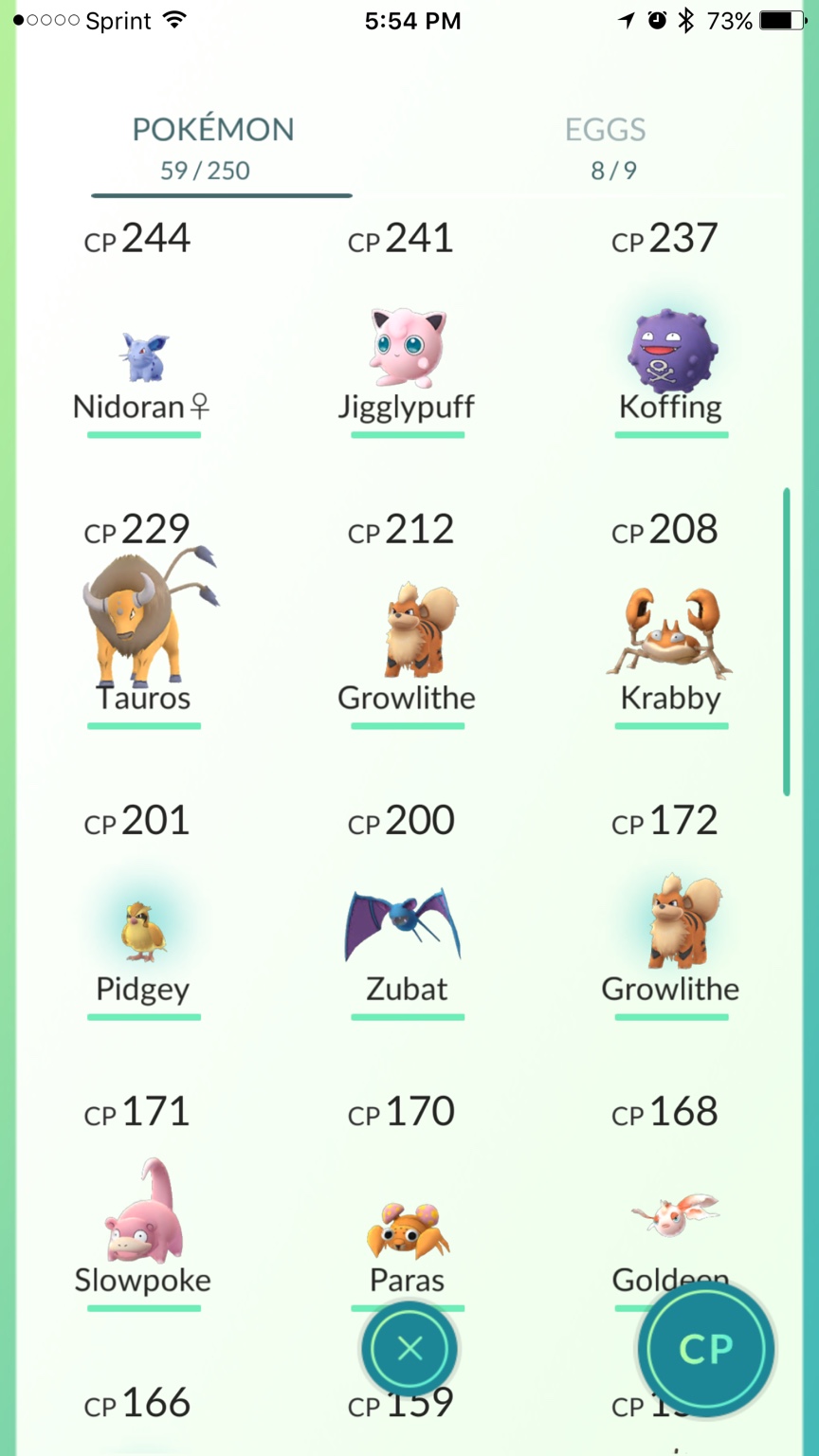Select the Pokémon tab
819x1456 pixels.
tap(213, 147)
